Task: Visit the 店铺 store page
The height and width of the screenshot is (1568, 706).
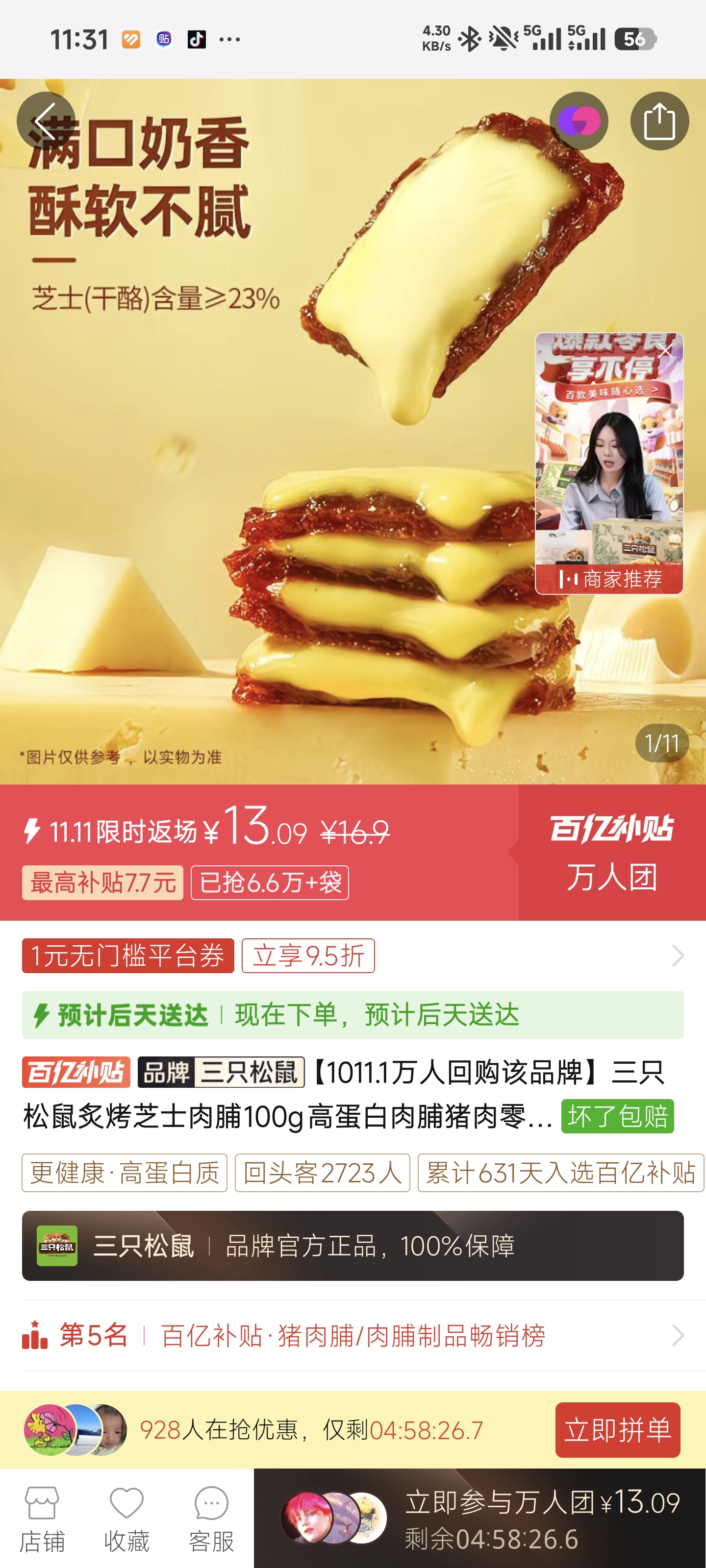Action: (41, 1519)
